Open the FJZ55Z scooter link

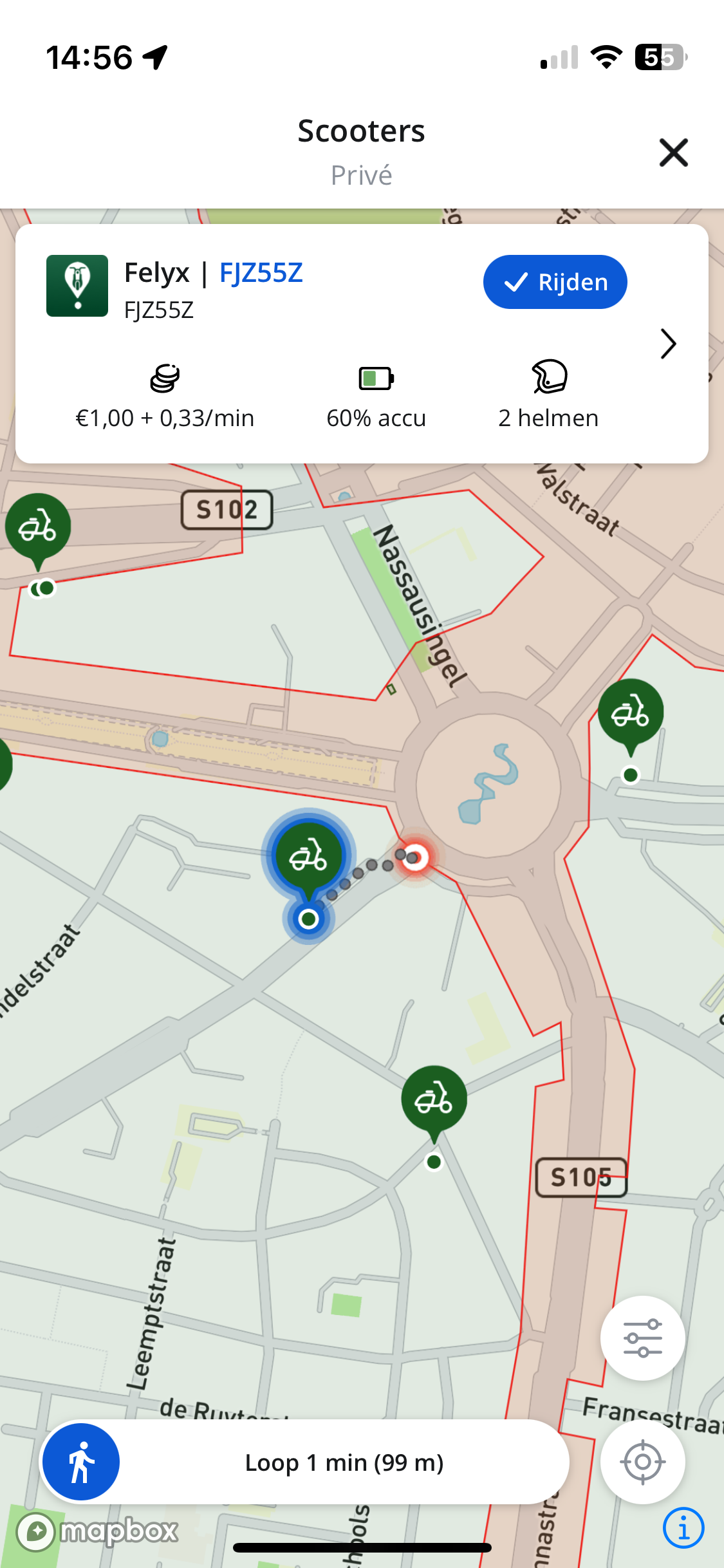click(261, 273)
